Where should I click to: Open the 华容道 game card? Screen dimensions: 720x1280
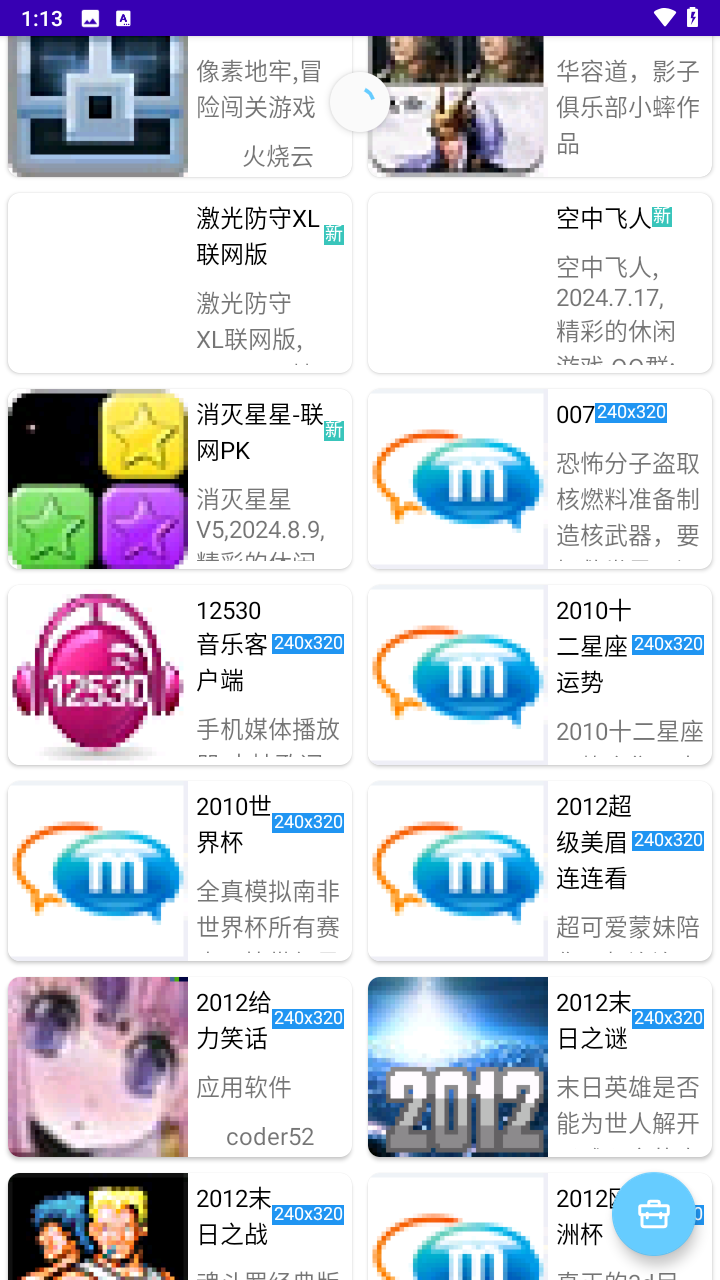coord(540,106)
